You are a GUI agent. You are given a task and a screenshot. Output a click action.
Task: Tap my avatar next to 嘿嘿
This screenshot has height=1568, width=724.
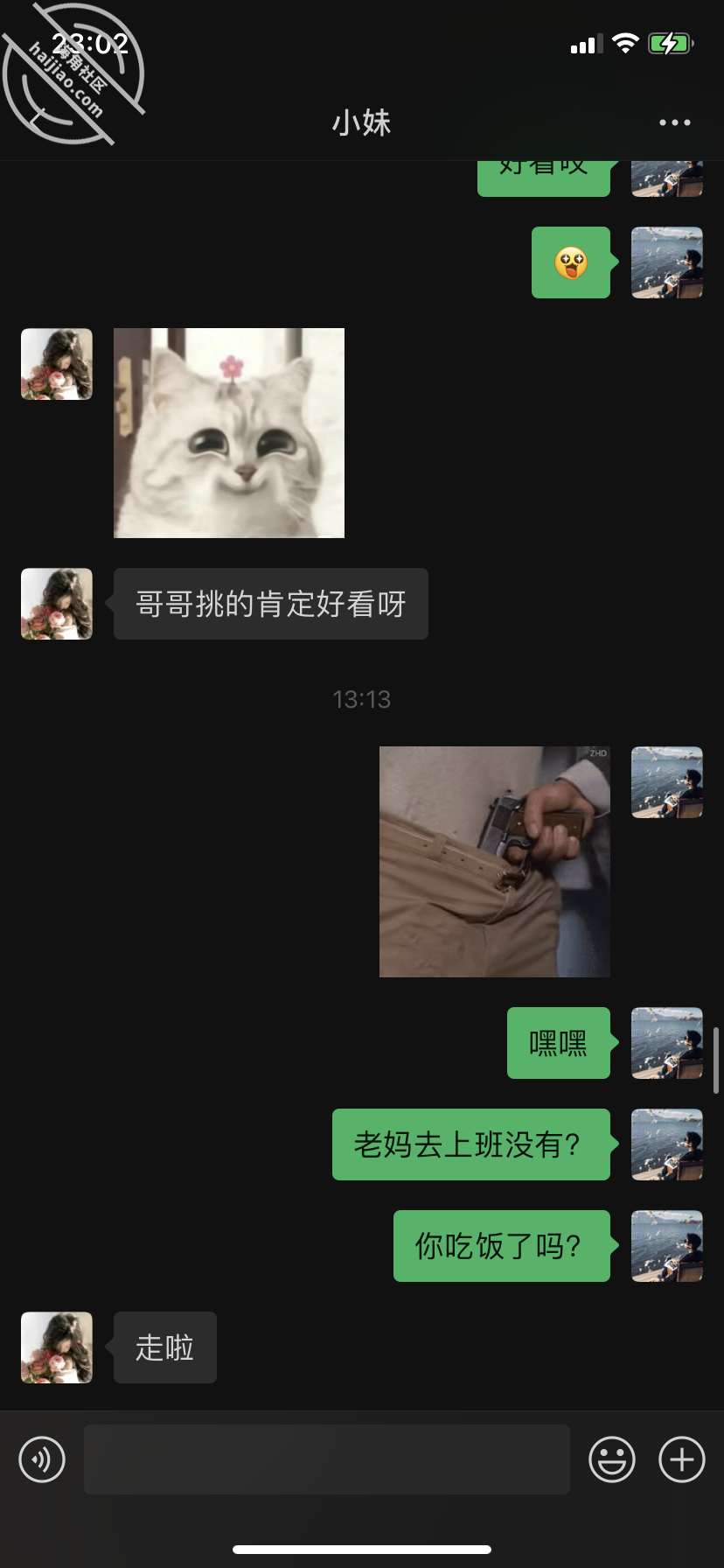(667, 1043)
